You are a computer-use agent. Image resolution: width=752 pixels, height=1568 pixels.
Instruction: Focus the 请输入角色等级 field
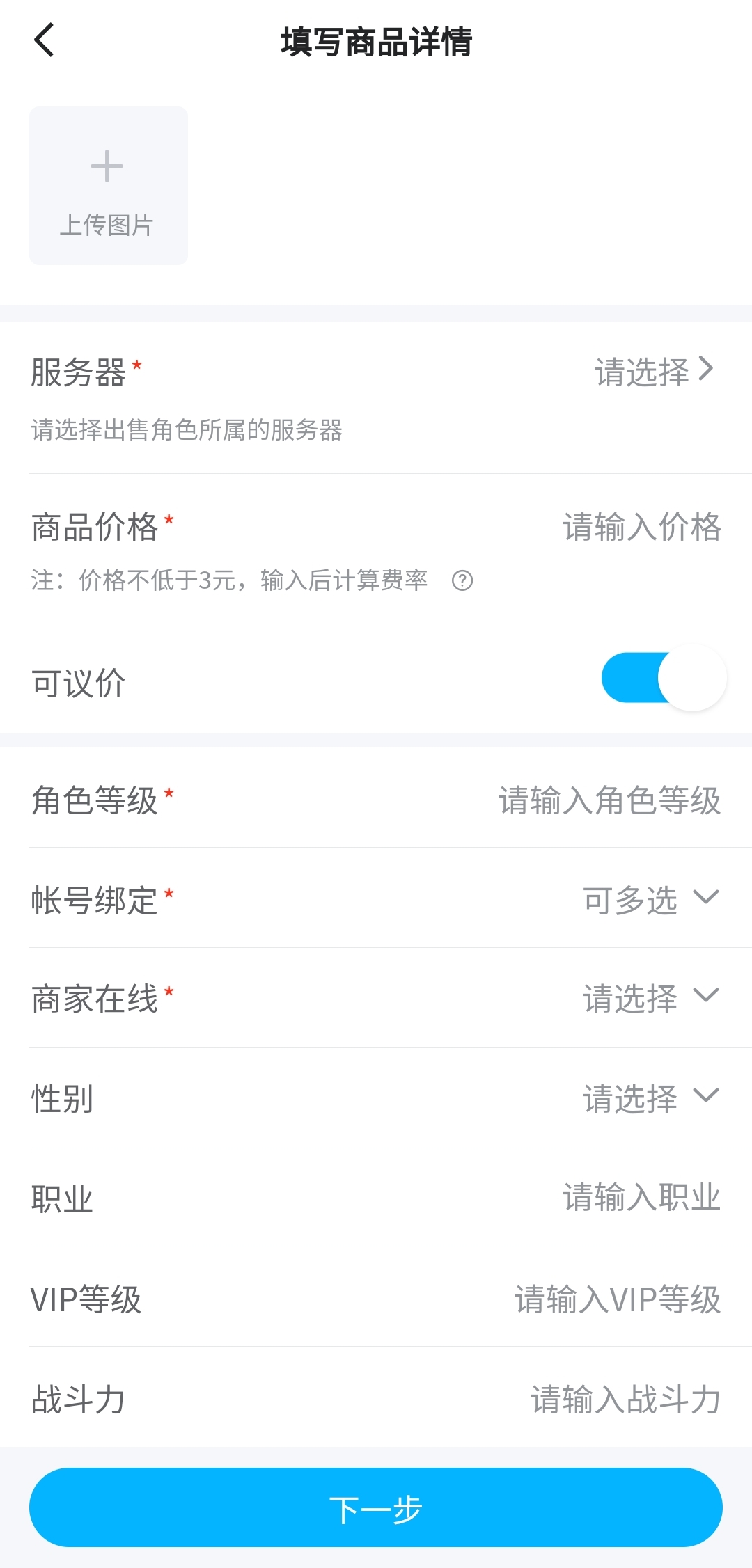(609, 800)
